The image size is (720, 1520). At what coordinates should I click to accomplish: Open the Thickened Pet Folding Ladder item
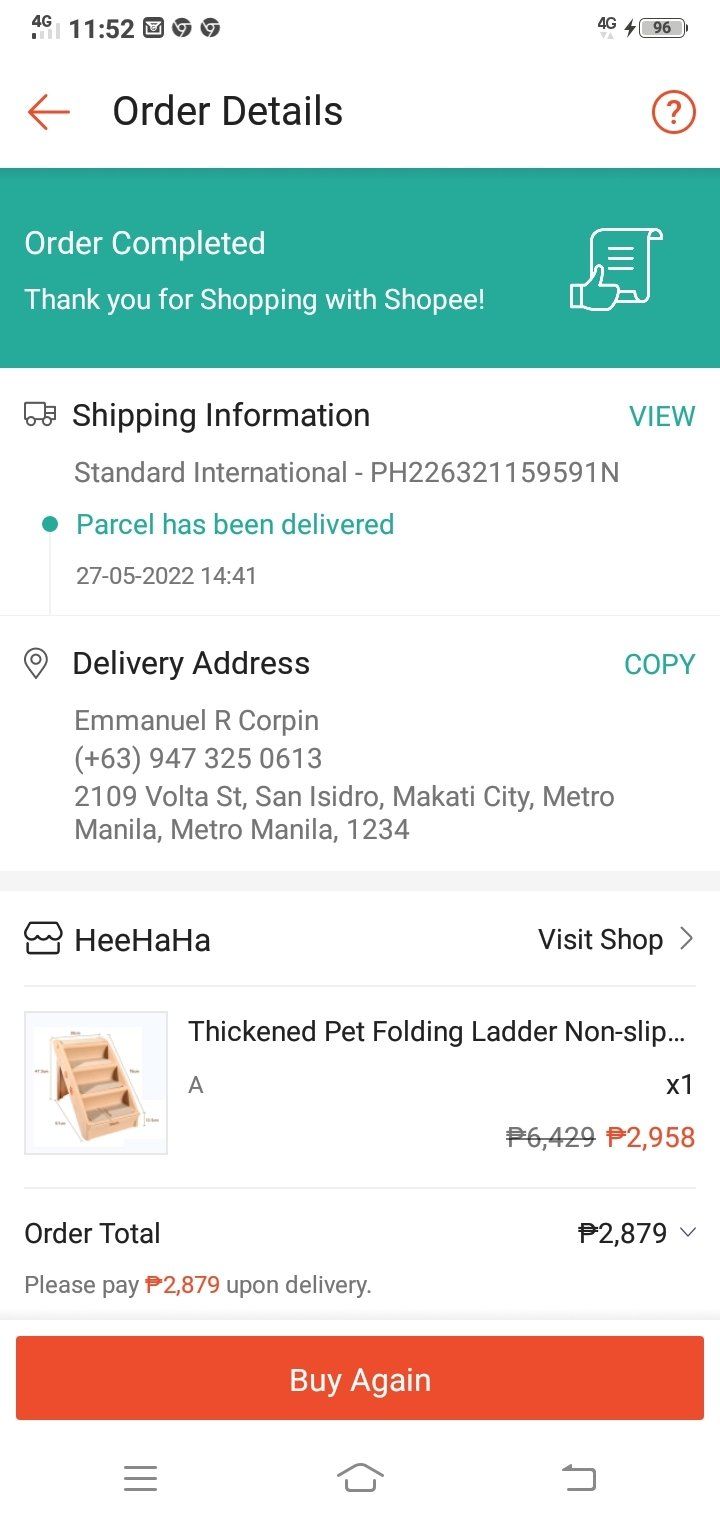click(436, 1032)
